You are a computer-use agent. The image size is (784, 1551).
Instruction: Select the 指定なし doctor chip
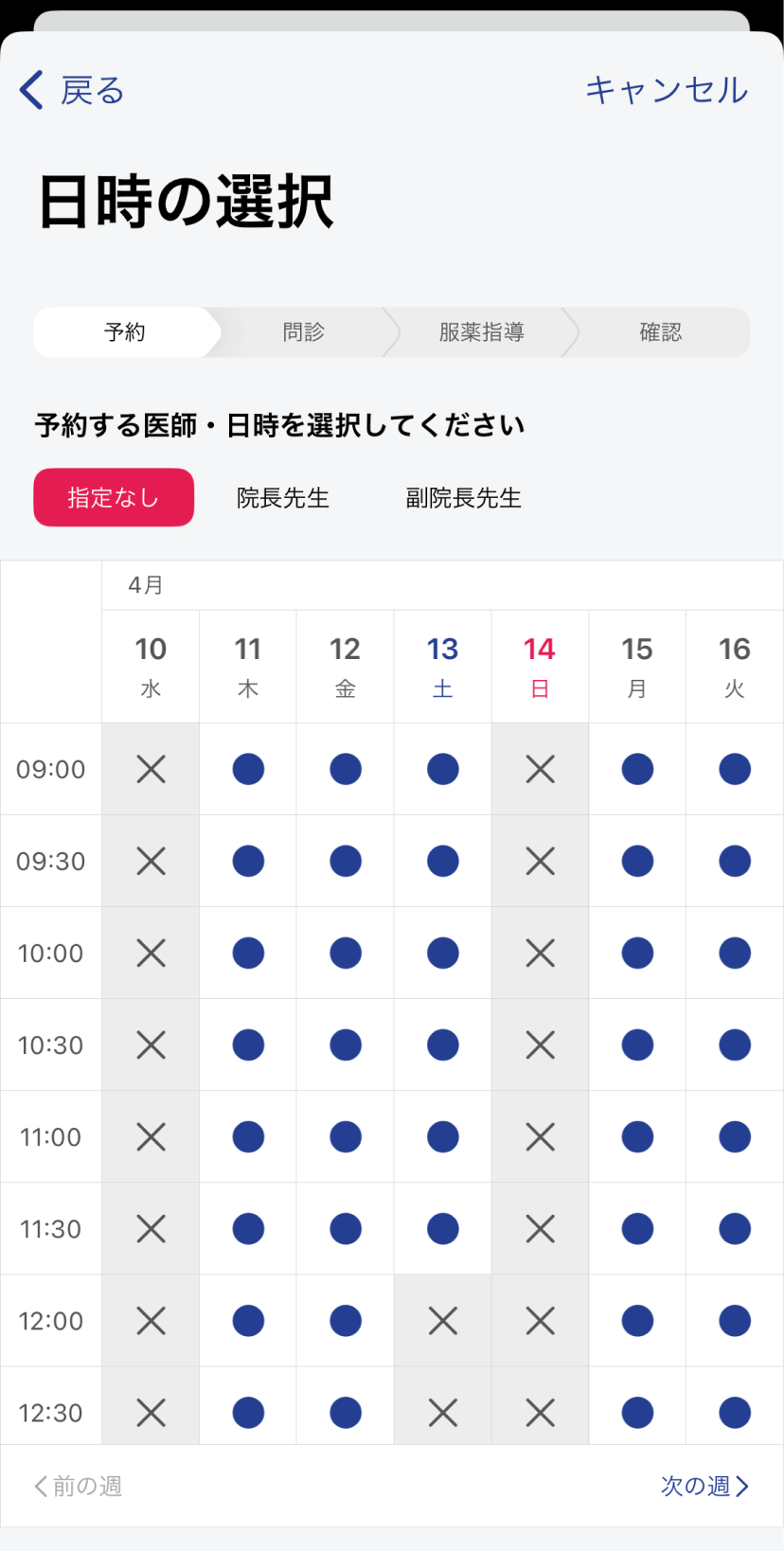(x=114, y=497)
